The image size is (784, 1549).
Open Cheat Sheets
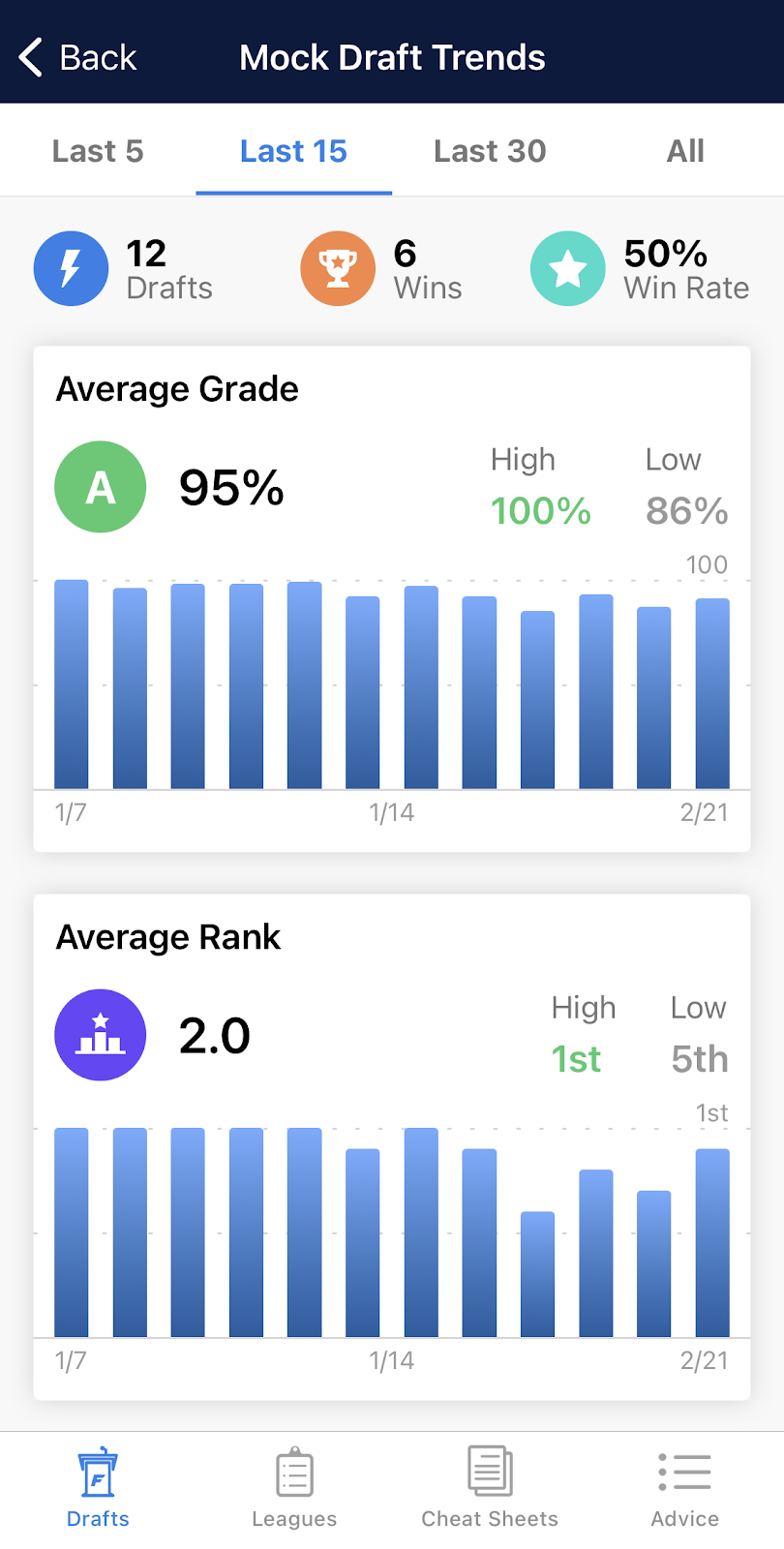pyautogui.click(x=490, y=1488)
